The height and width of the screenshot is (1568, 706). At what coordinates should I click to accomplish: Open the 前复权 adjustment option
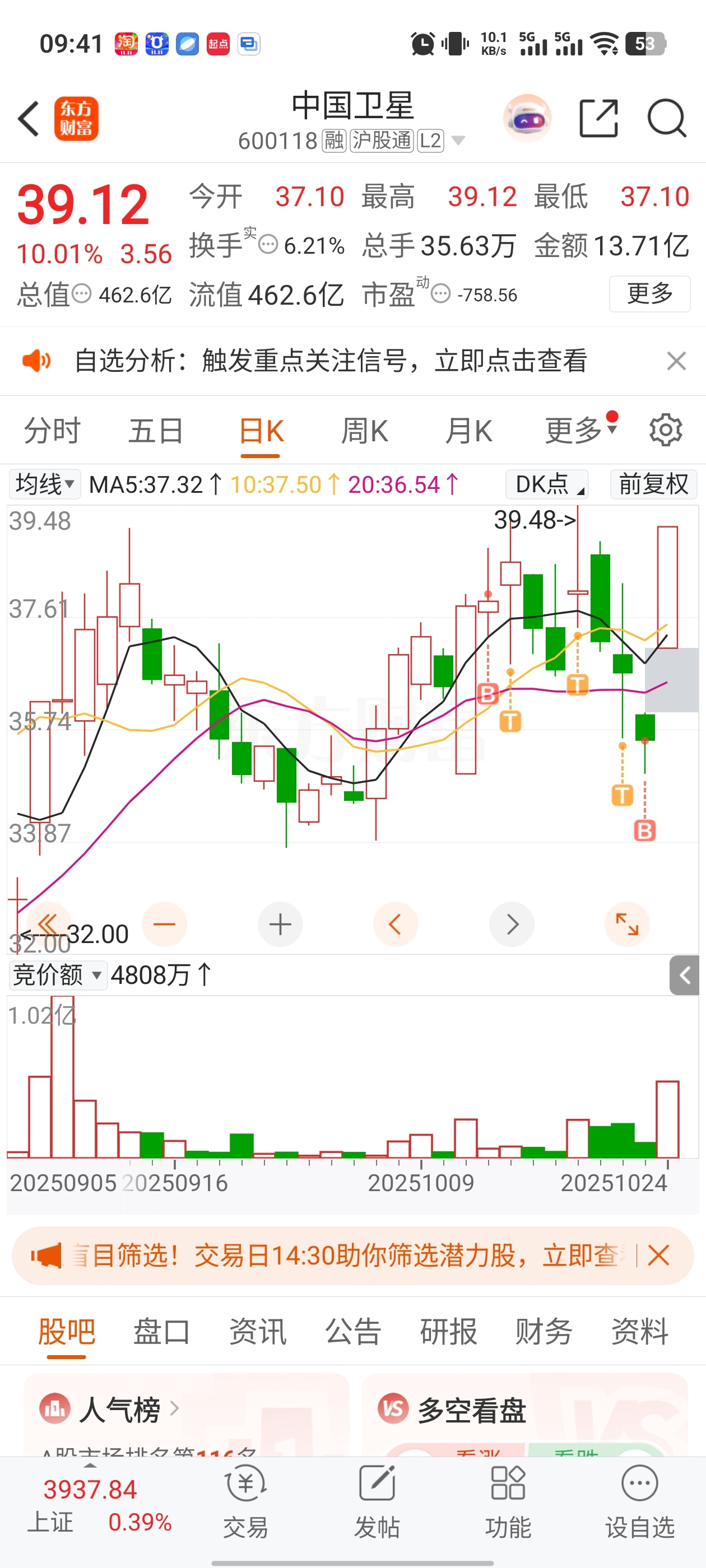[x=653, y=484]
